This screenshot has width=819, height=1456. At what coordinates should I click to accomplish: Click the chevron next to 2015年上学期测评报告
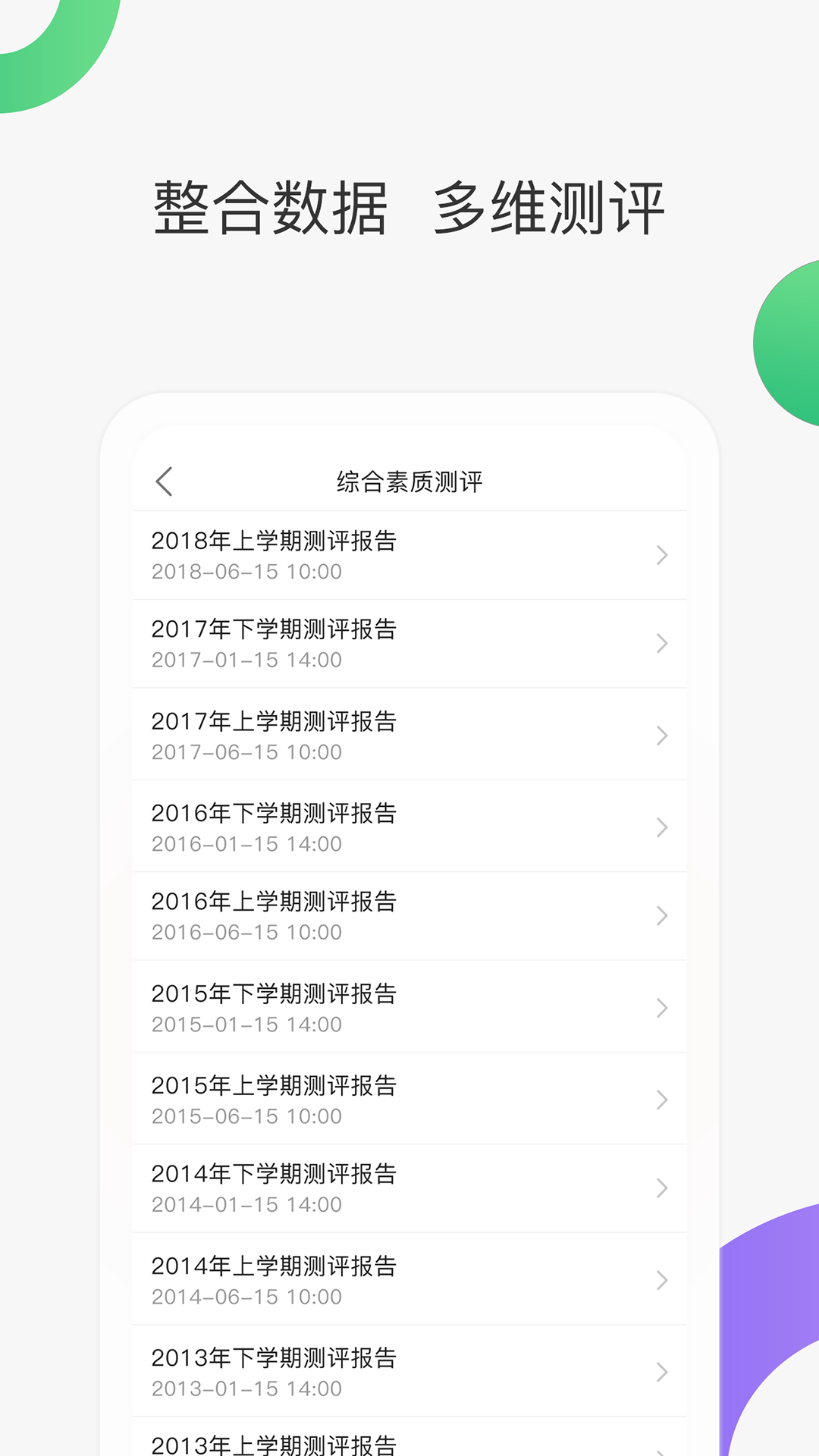(x=661, y=1098)
